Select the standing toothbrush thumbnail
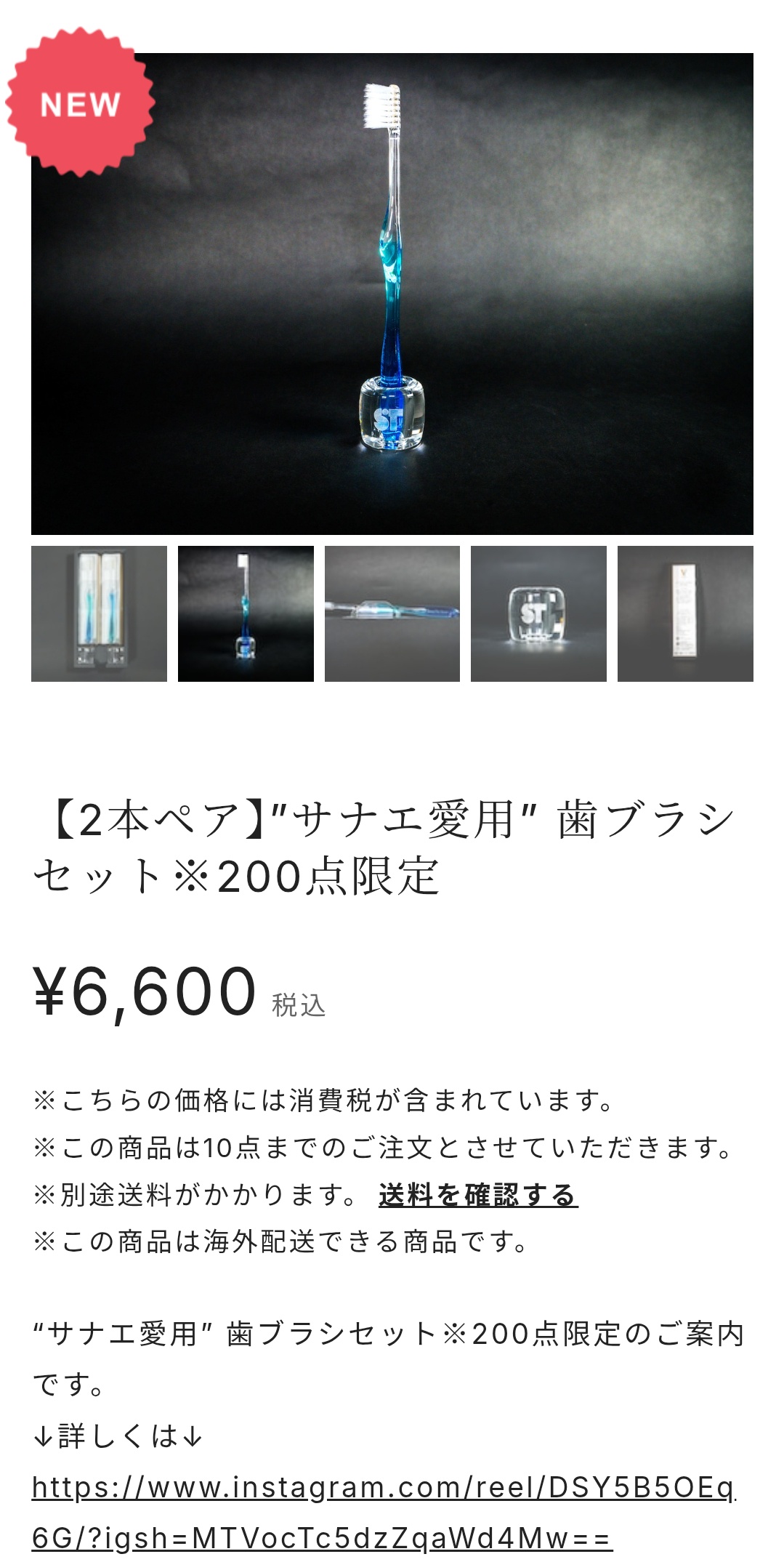 246,613
